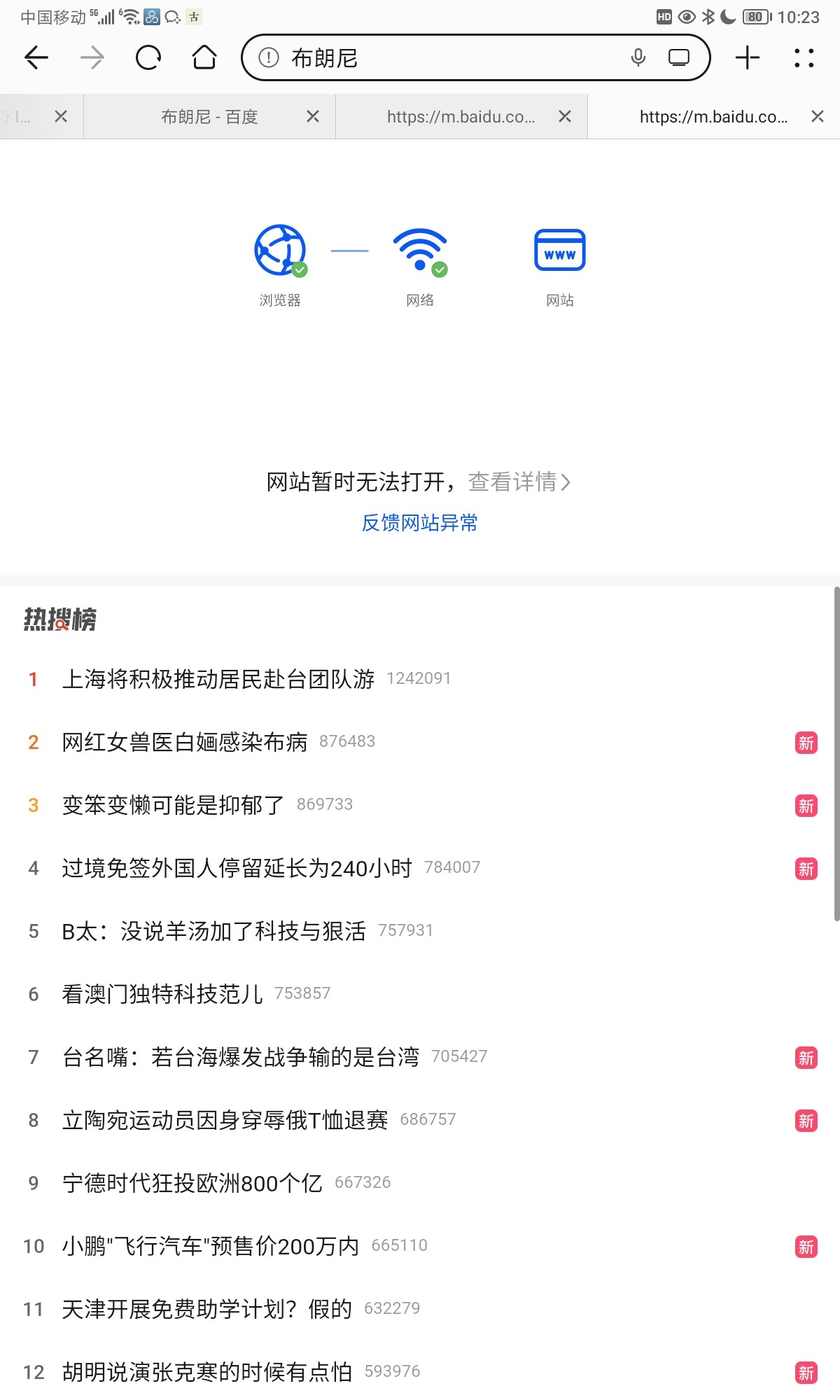Viewport: 840px width, 1400px height.
Task: Open the four-dot browser menu
Action: coord(804,57)
